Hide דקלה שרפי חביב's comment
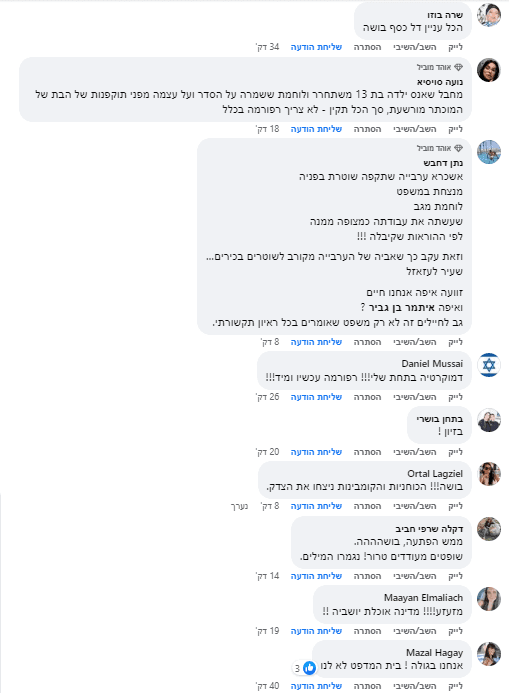The width and height of the screenshot is (509, 693). [367, 576]
